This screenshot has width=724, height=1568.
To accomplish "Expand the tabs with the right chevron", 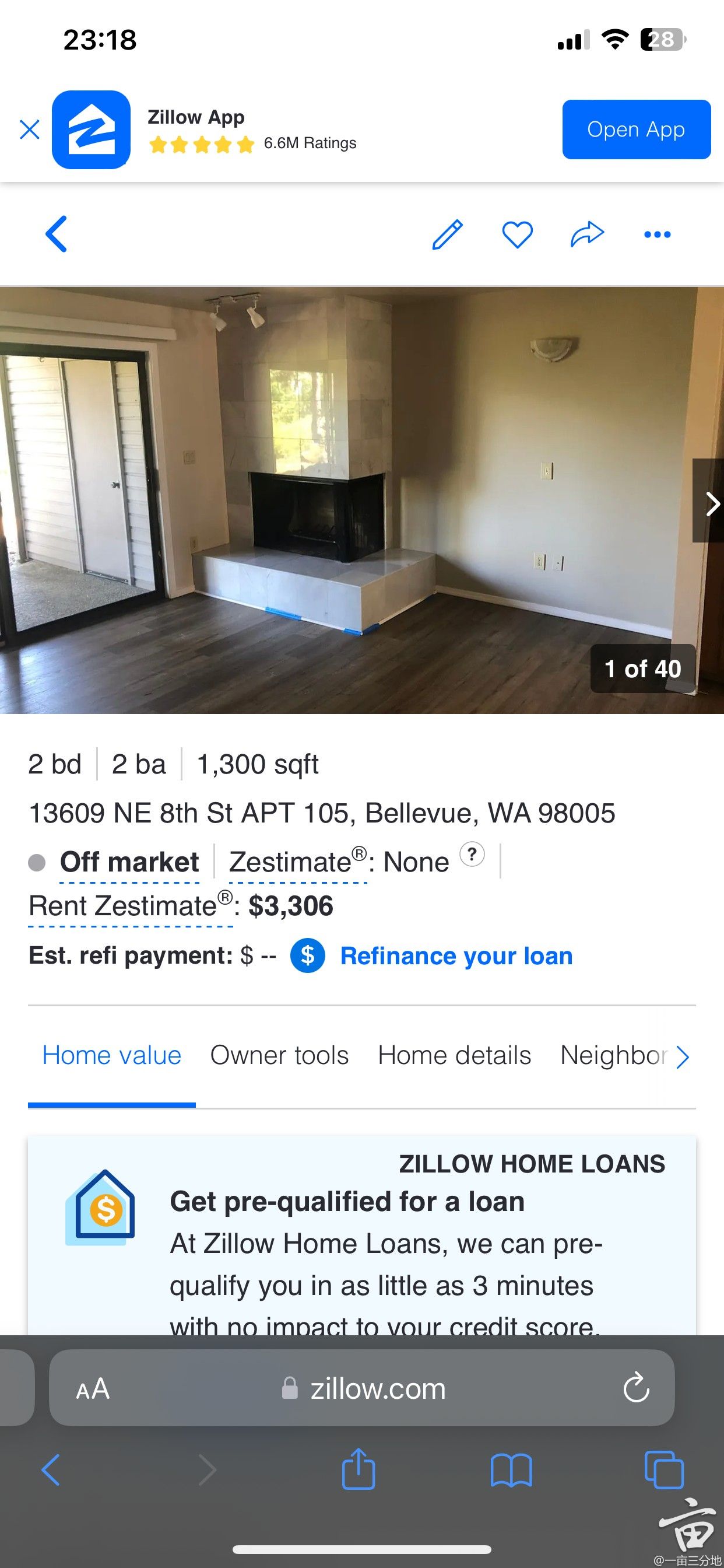I will (682, 1056).
